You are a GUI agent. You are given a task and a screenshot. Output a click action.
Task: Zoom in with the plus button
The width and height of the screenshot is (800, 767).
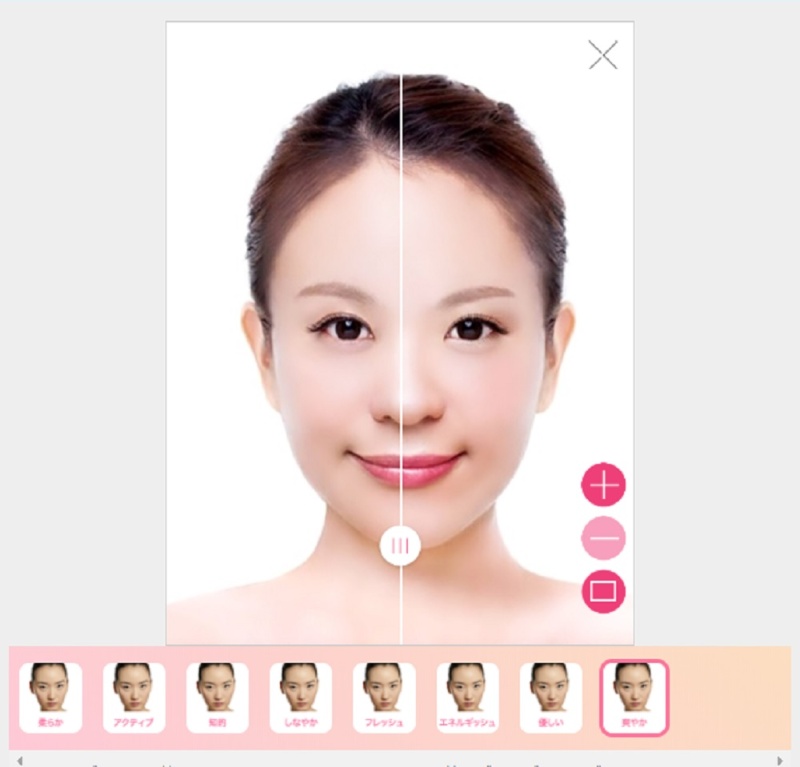[603, 485]
